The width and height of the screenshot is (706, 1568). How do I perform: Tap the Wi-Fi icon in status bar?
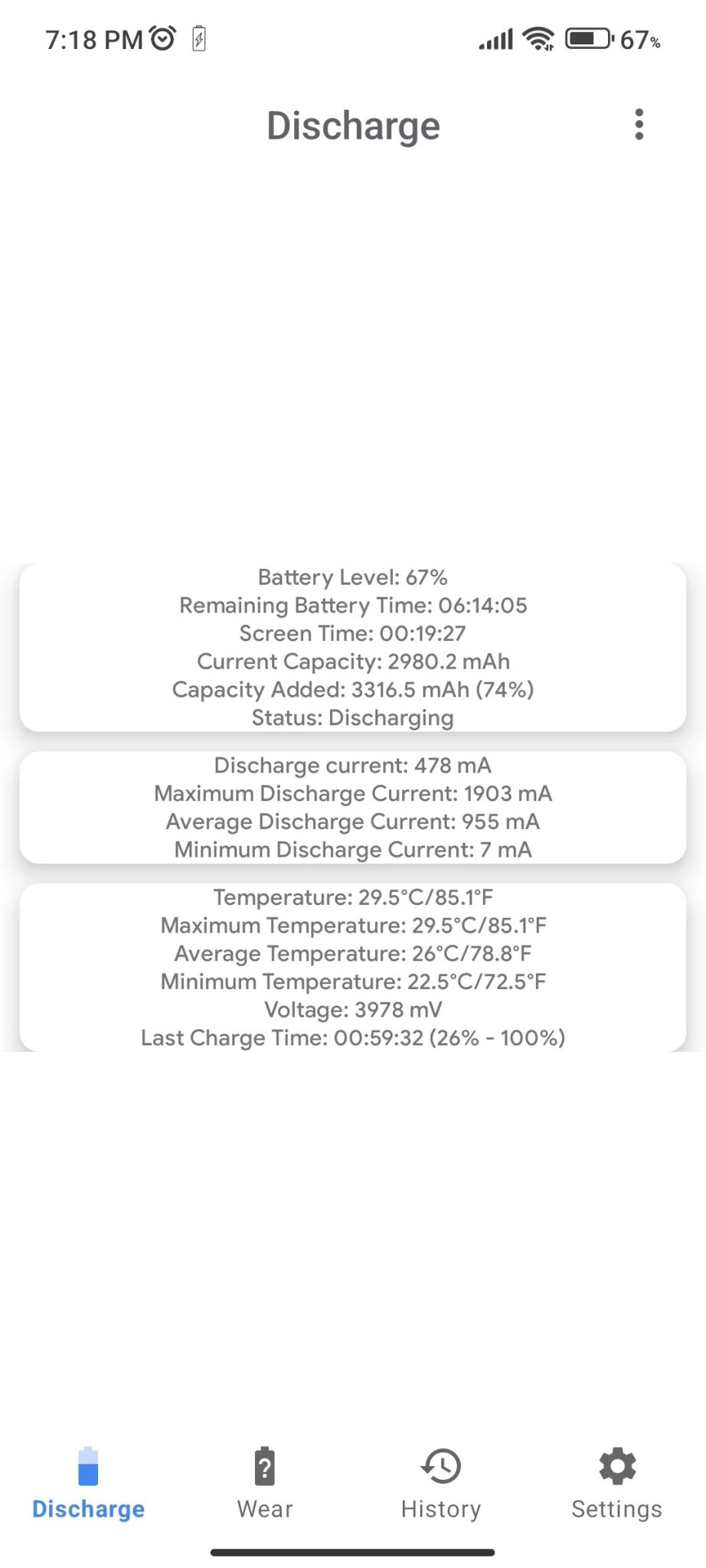pyautogui.click(x=537, y=38)
